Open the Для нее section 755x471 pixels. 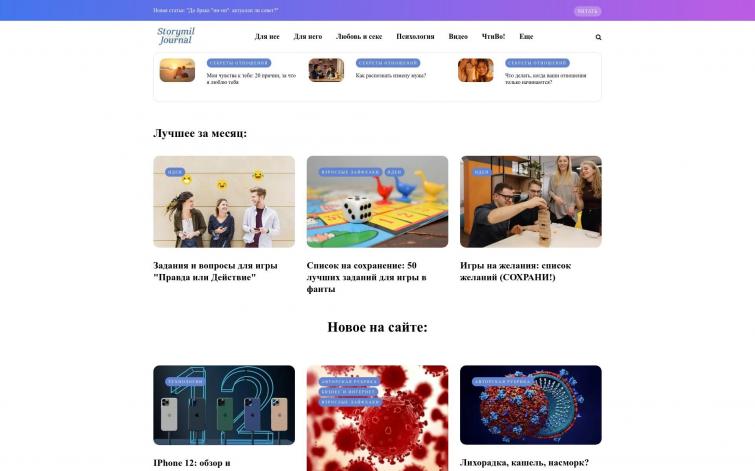[267, 37]
